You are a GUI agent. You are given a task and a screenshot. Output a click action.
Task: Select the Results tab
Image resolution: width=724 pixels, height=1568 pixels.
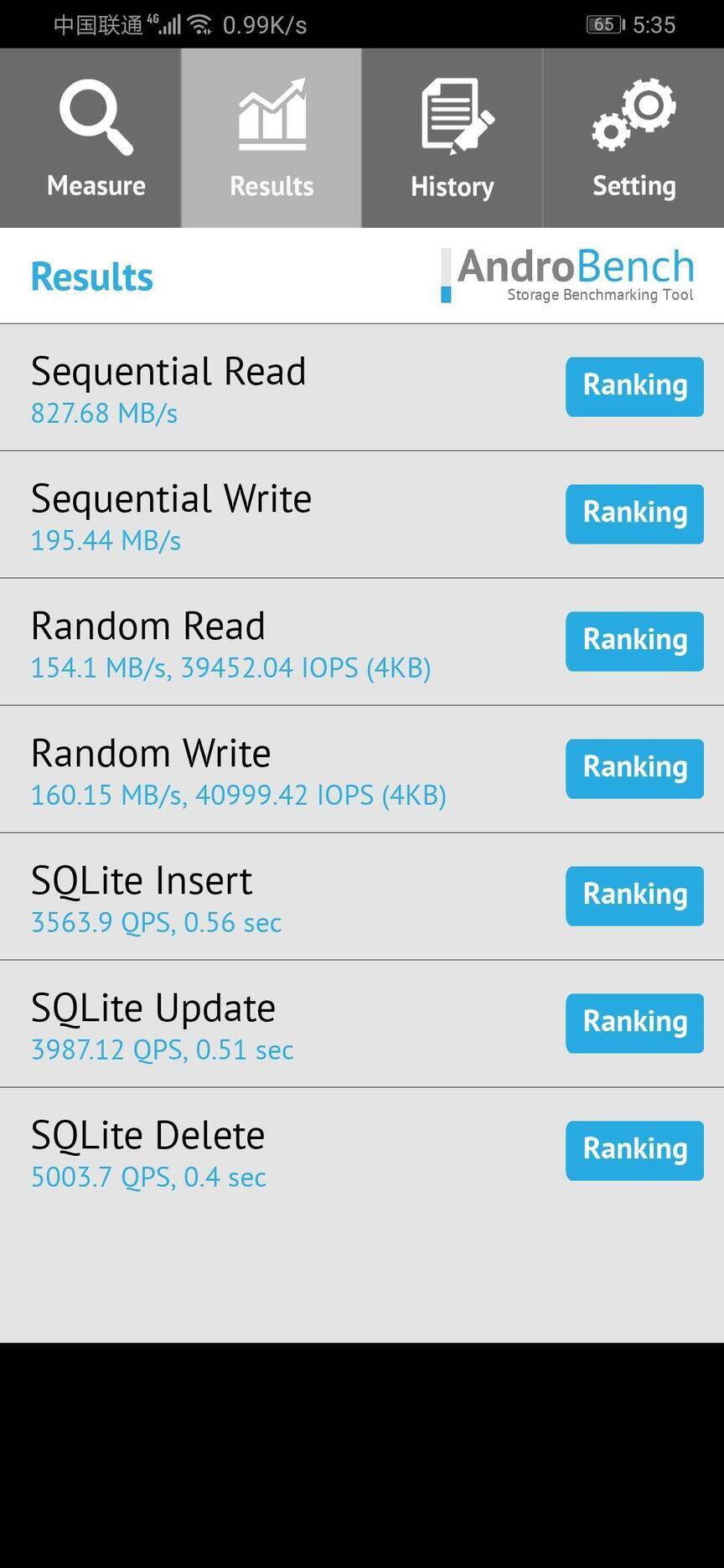point(271,138)
